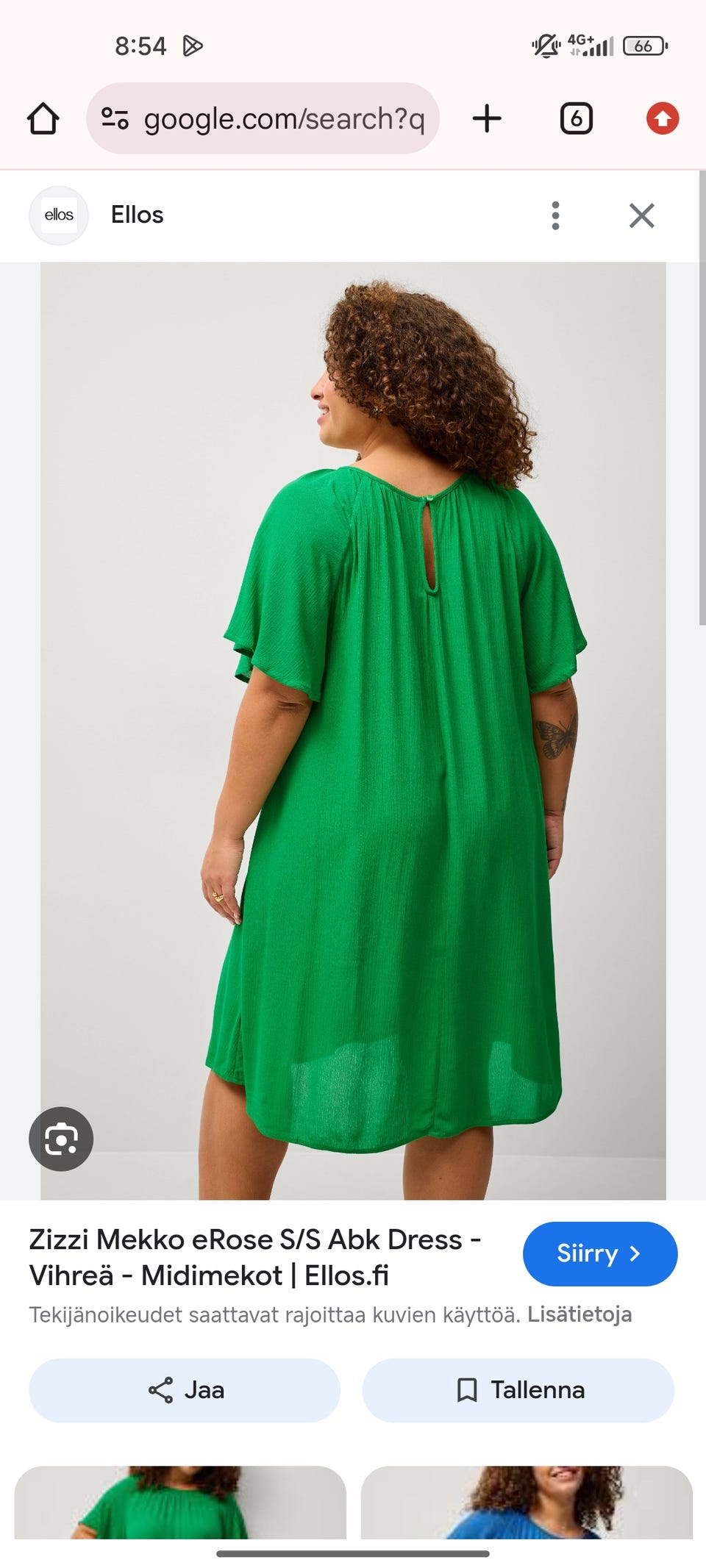Viewport: 706px width, 1568px height.
Task: Open the related green dress image
Action: pyautogui.click(x=180, y=1502)
